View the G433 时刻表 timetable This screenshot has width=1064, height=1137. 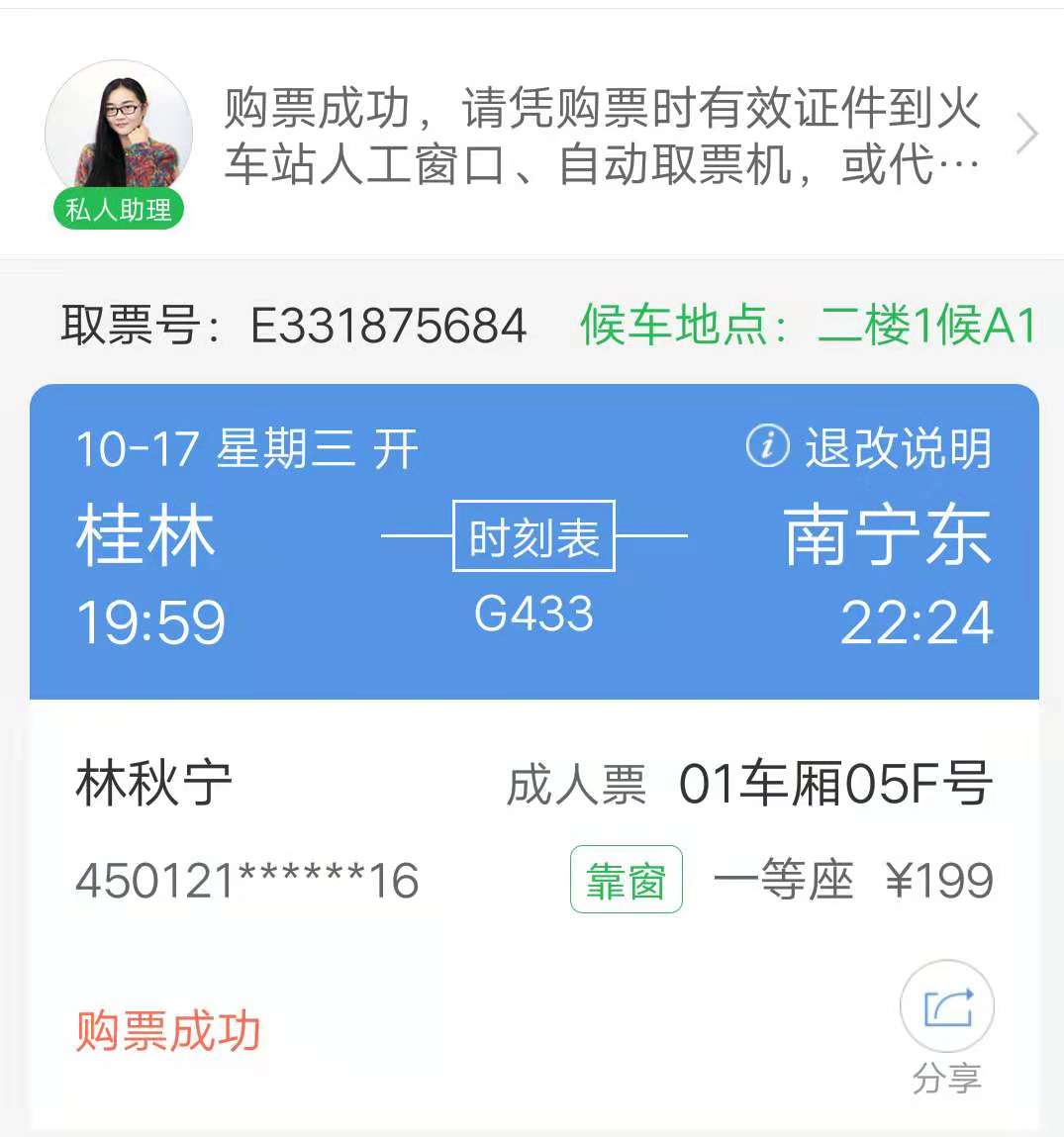(x=533, y=536)
